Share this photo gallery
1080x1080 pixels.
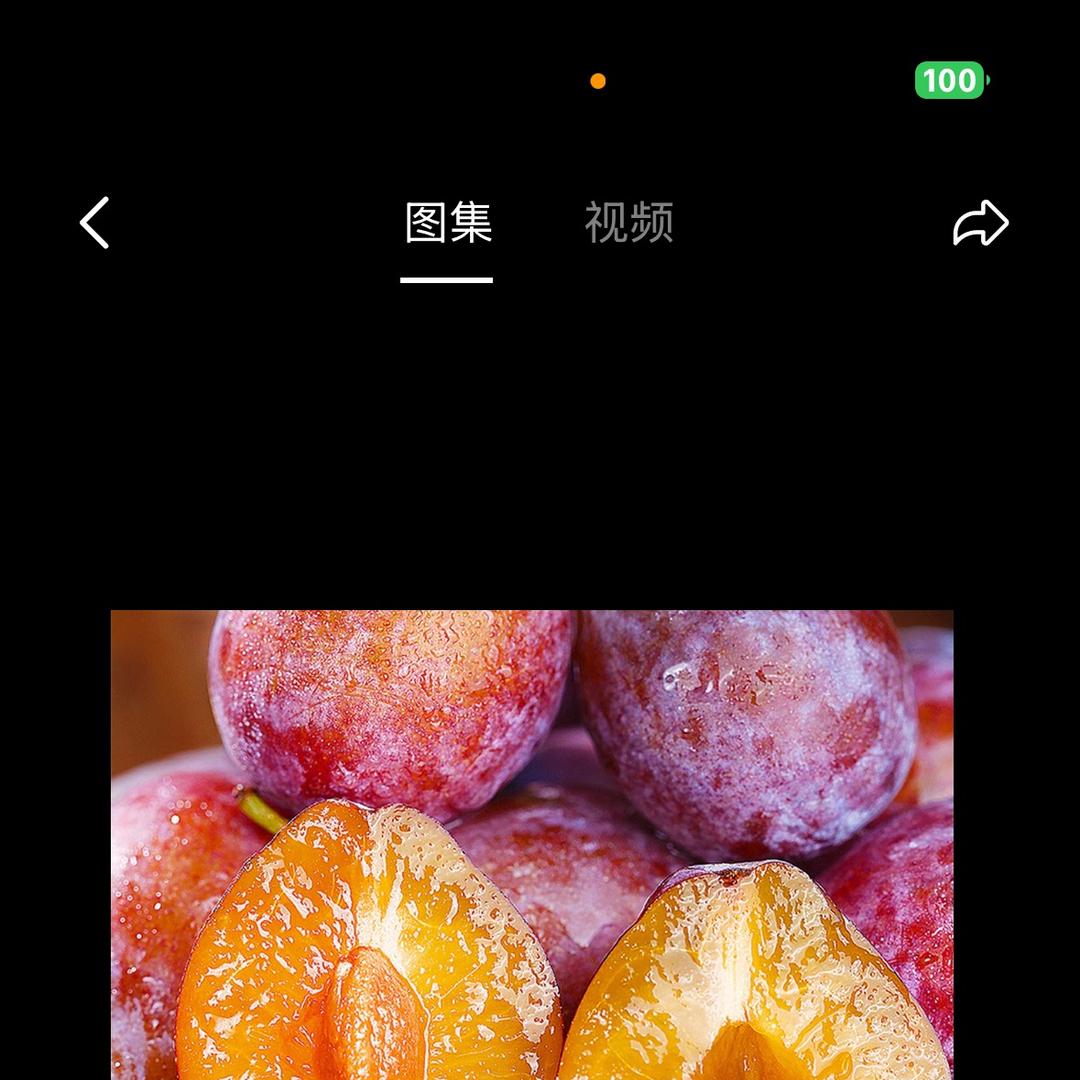tap(980, 223)
